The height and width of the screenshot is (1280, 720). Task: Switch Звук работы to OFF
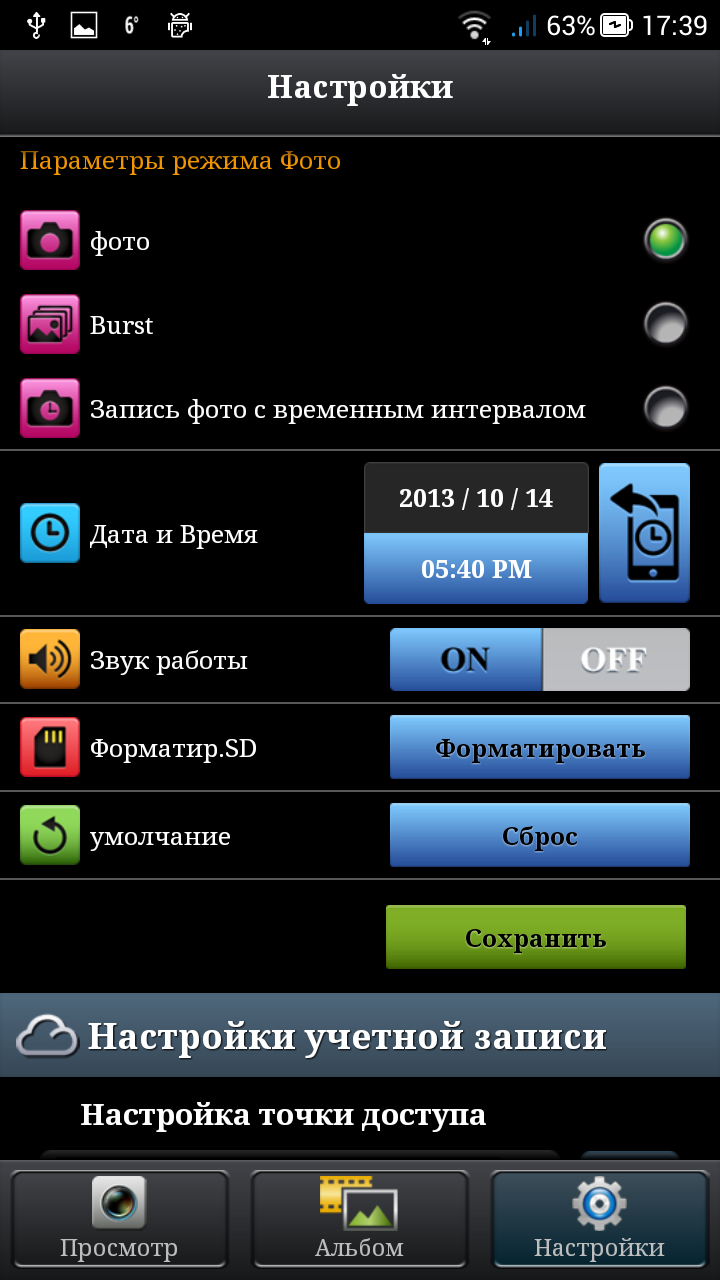[615, 660]
